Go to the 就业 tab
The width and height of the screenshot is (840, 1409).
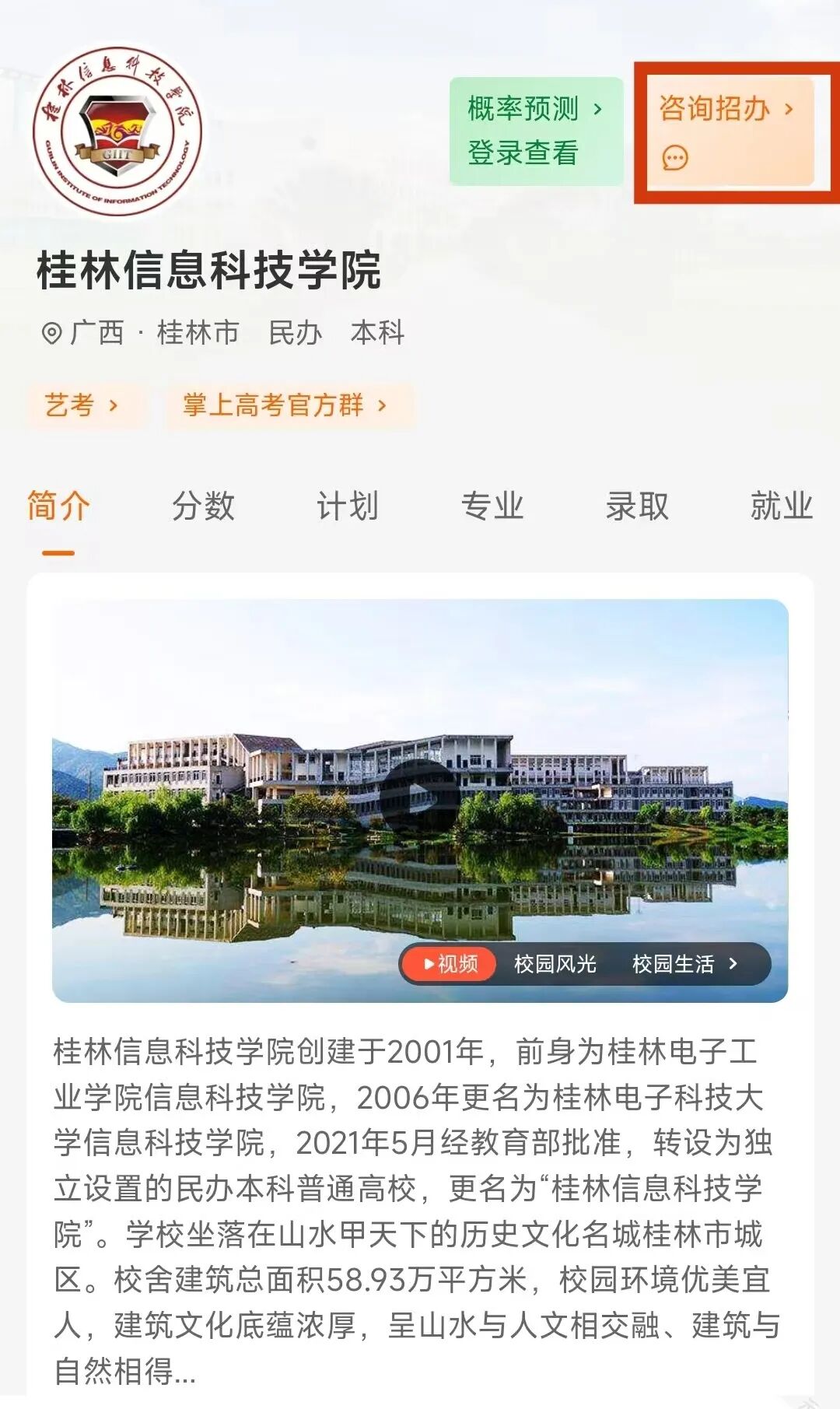tap(781, 506)
